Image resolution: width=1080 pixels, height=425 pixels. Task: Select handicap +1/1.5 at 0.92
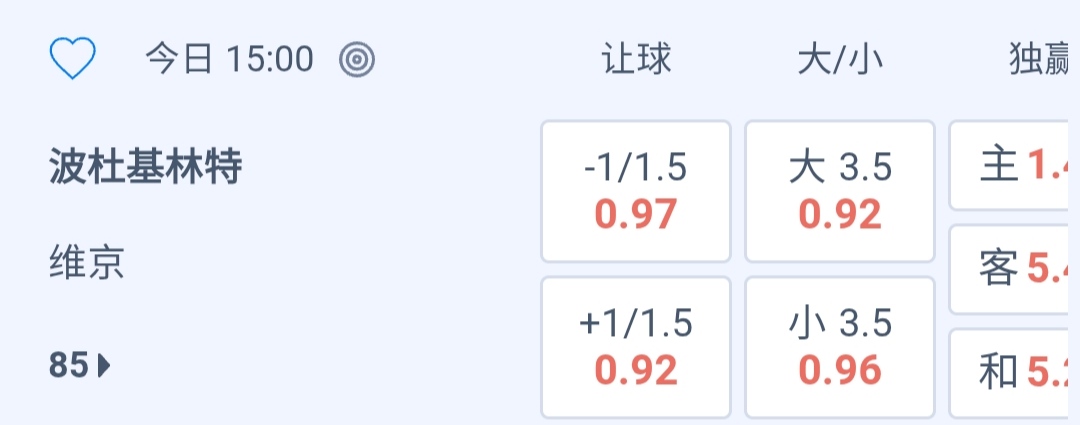pyautogui.click(x=636, y=347)
